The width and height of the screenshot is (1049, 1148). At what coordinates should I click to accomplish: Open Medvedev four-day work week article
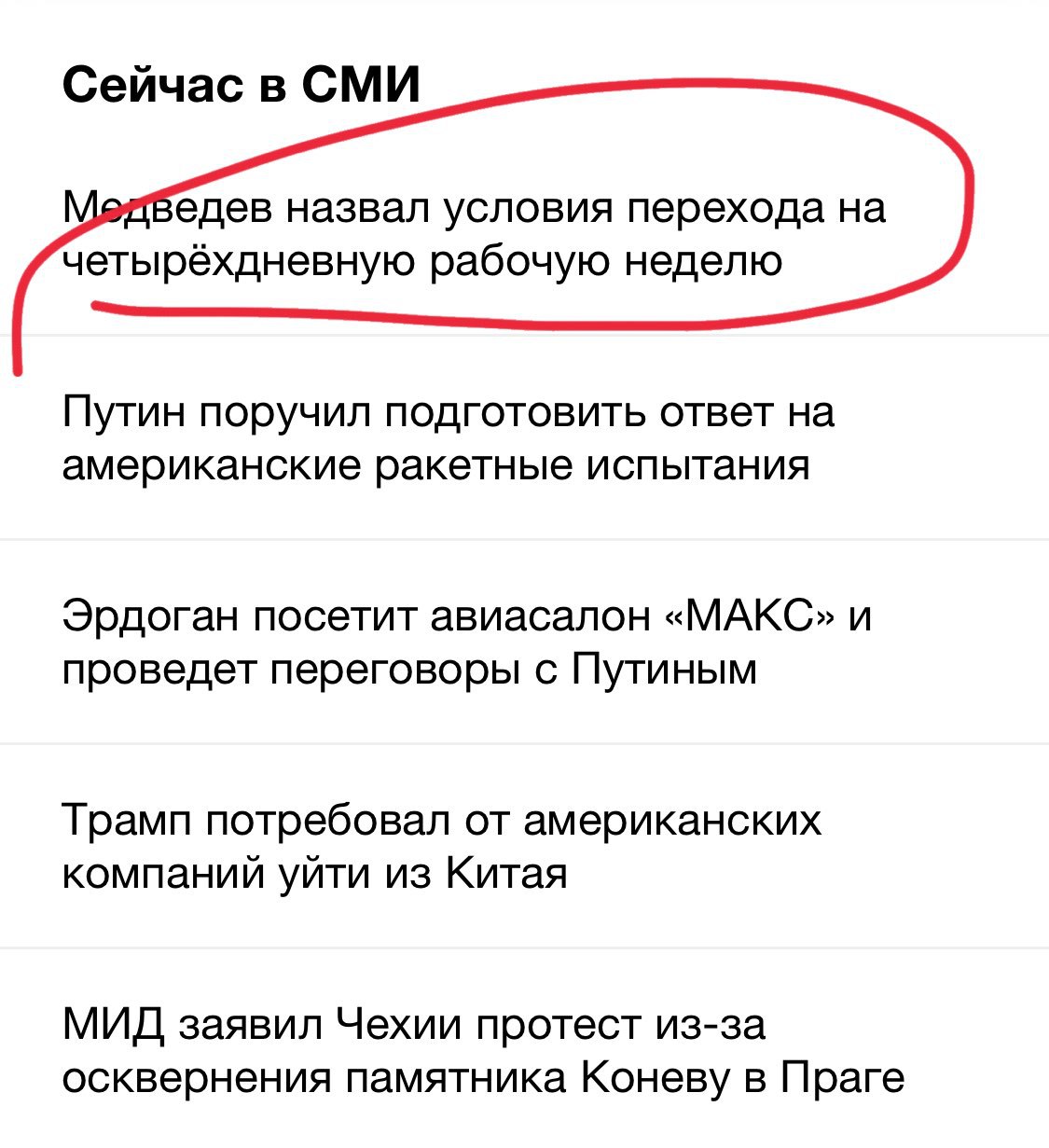coord(473,234)
